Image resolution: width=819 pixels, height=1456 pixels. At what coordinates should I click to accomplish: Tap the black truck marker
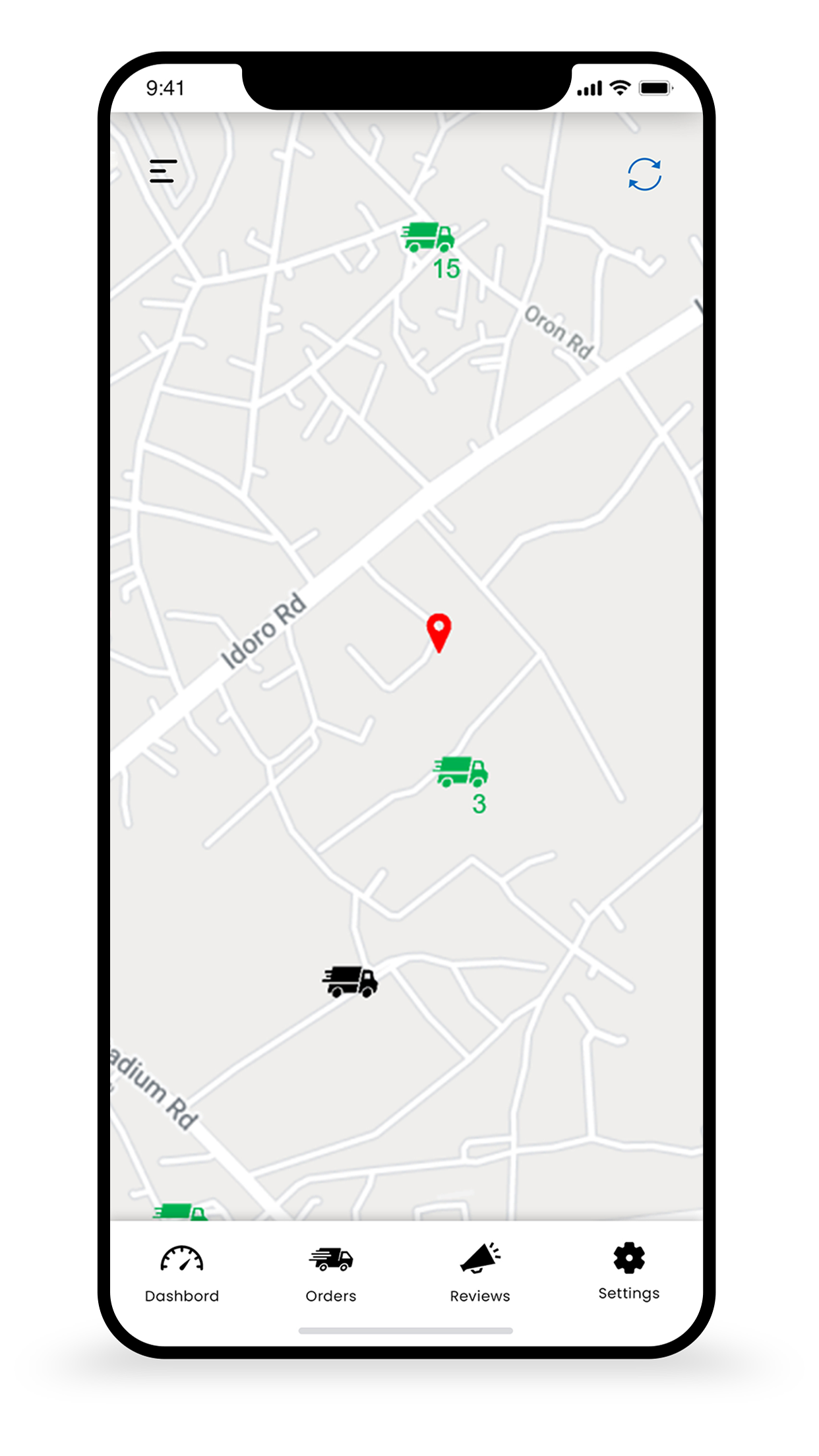tap(350, 981)
